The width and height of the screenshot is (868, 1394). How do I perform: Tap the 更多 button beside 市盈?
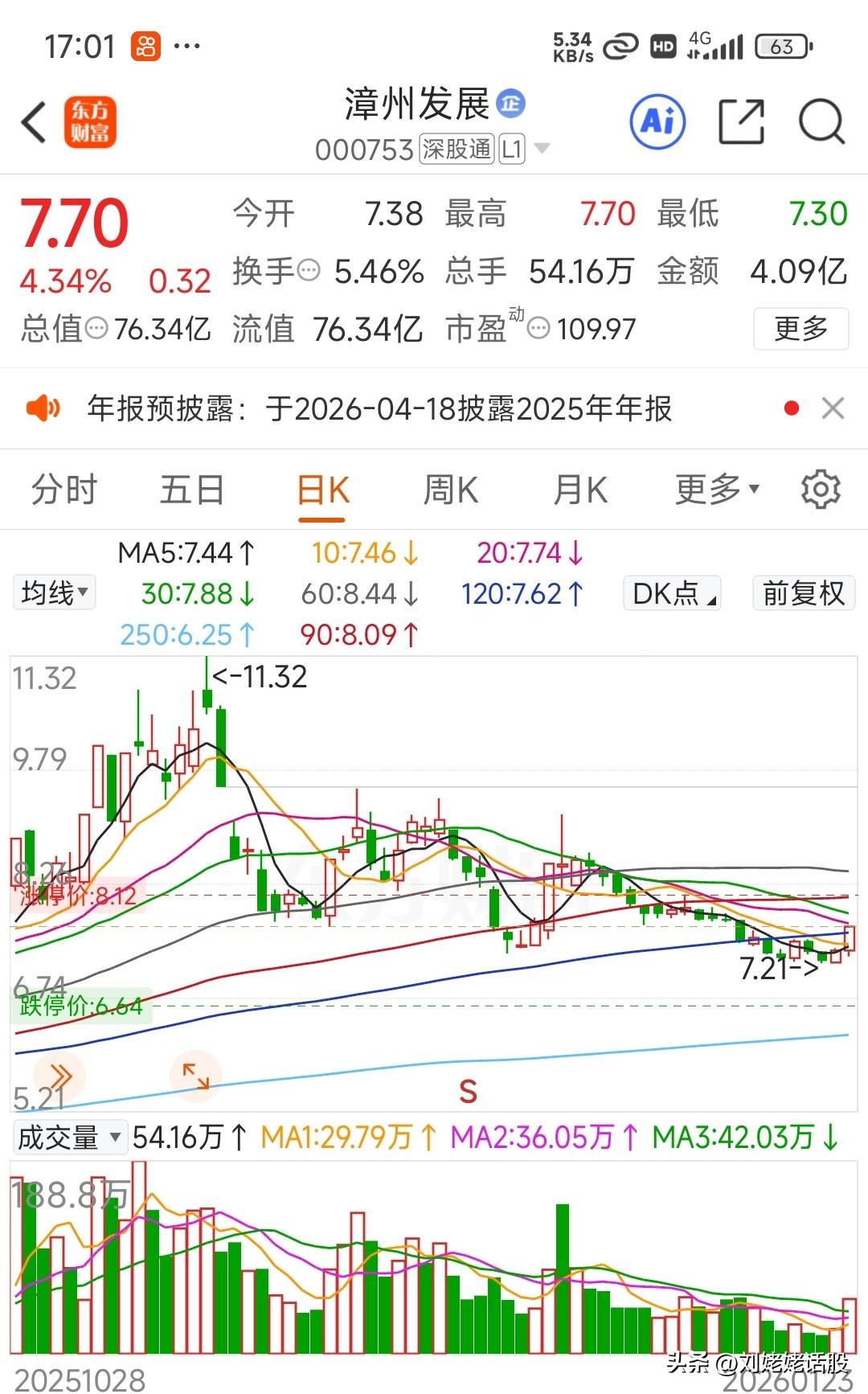tap(800, 329)
